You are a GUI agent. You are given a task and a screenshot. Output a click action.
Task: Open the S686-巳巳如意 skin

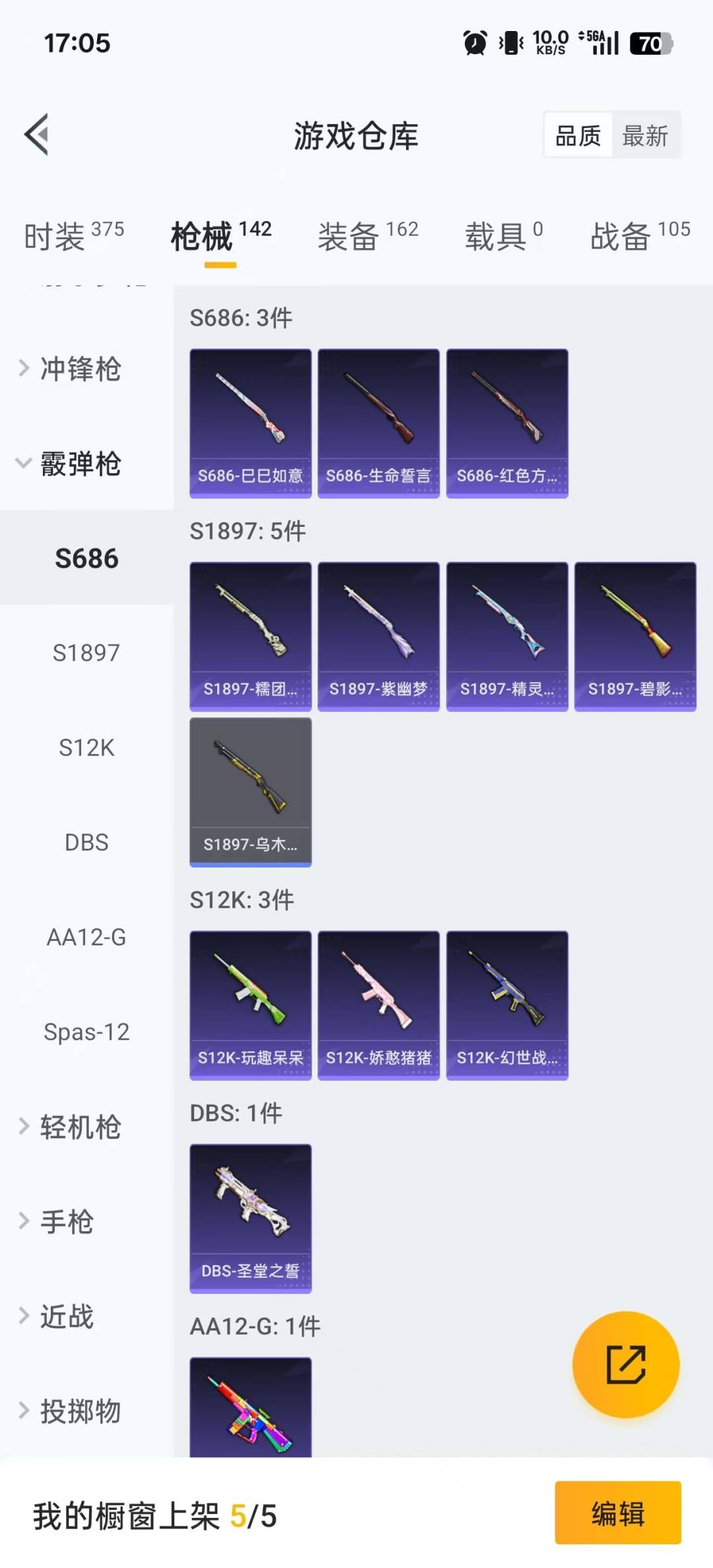pos(250,423)
